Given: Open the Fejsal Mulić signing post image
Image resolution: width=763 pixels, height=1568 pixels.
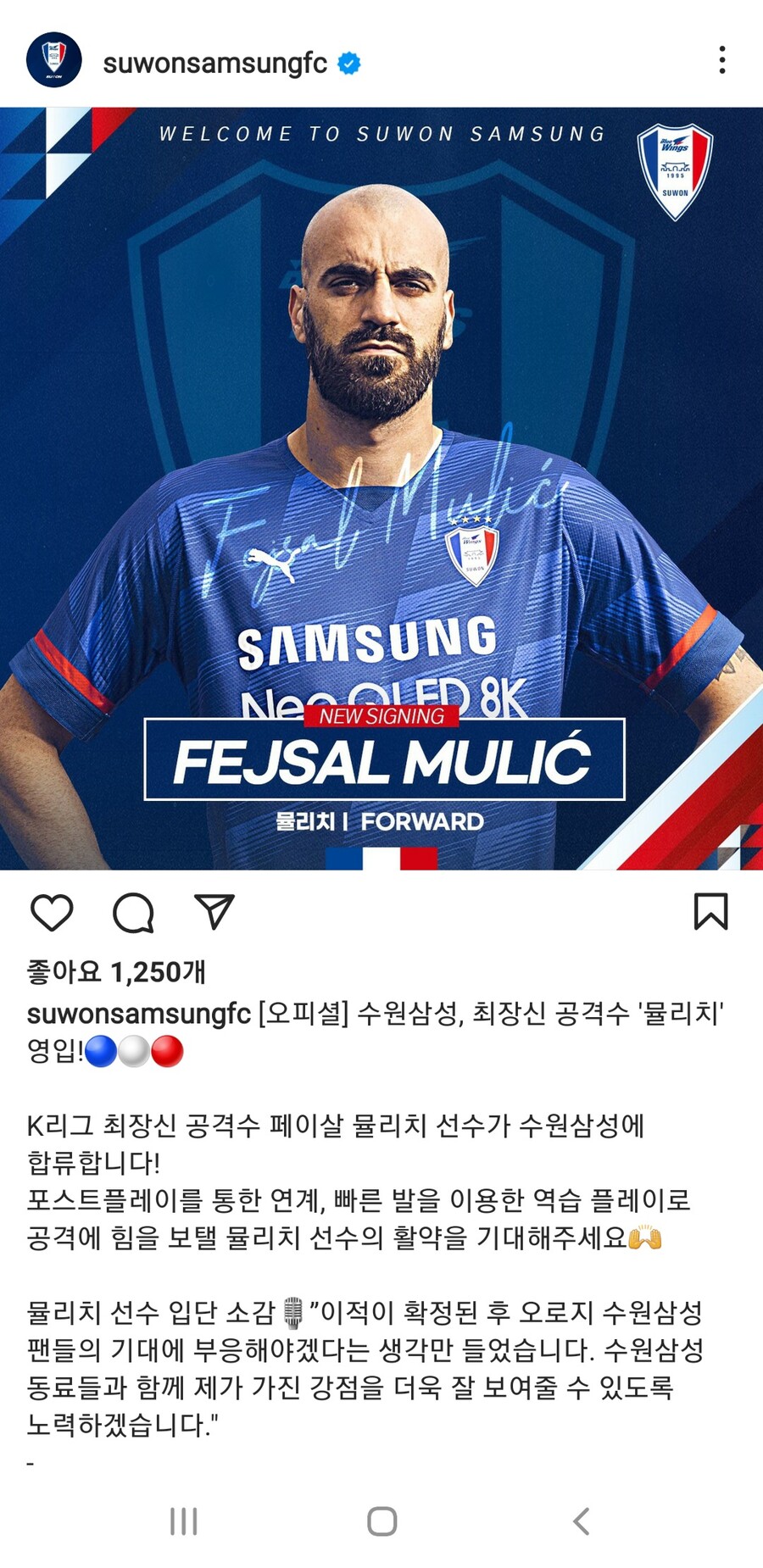Looking at the screenshot, I should 381,488.
